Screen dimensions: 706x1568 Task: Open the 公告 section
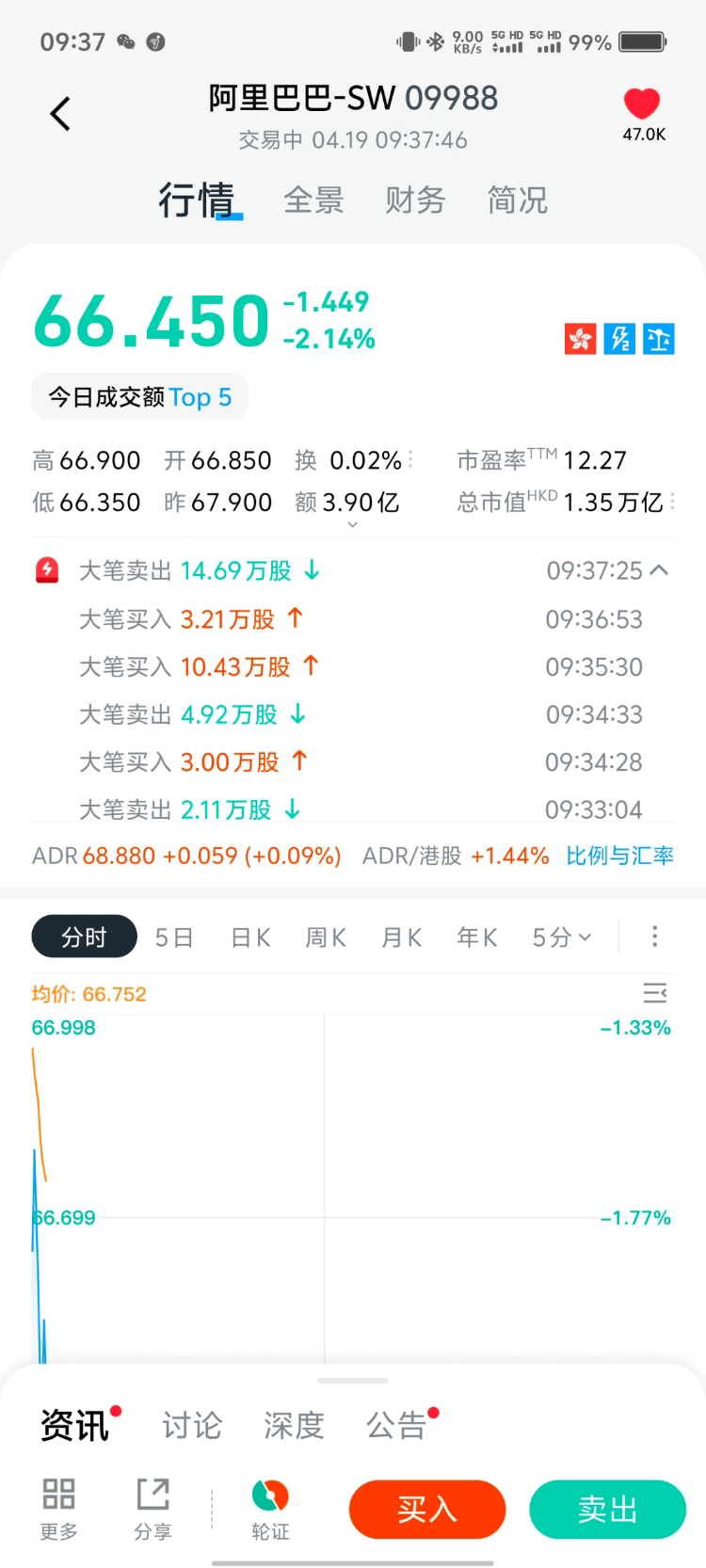396,1426
